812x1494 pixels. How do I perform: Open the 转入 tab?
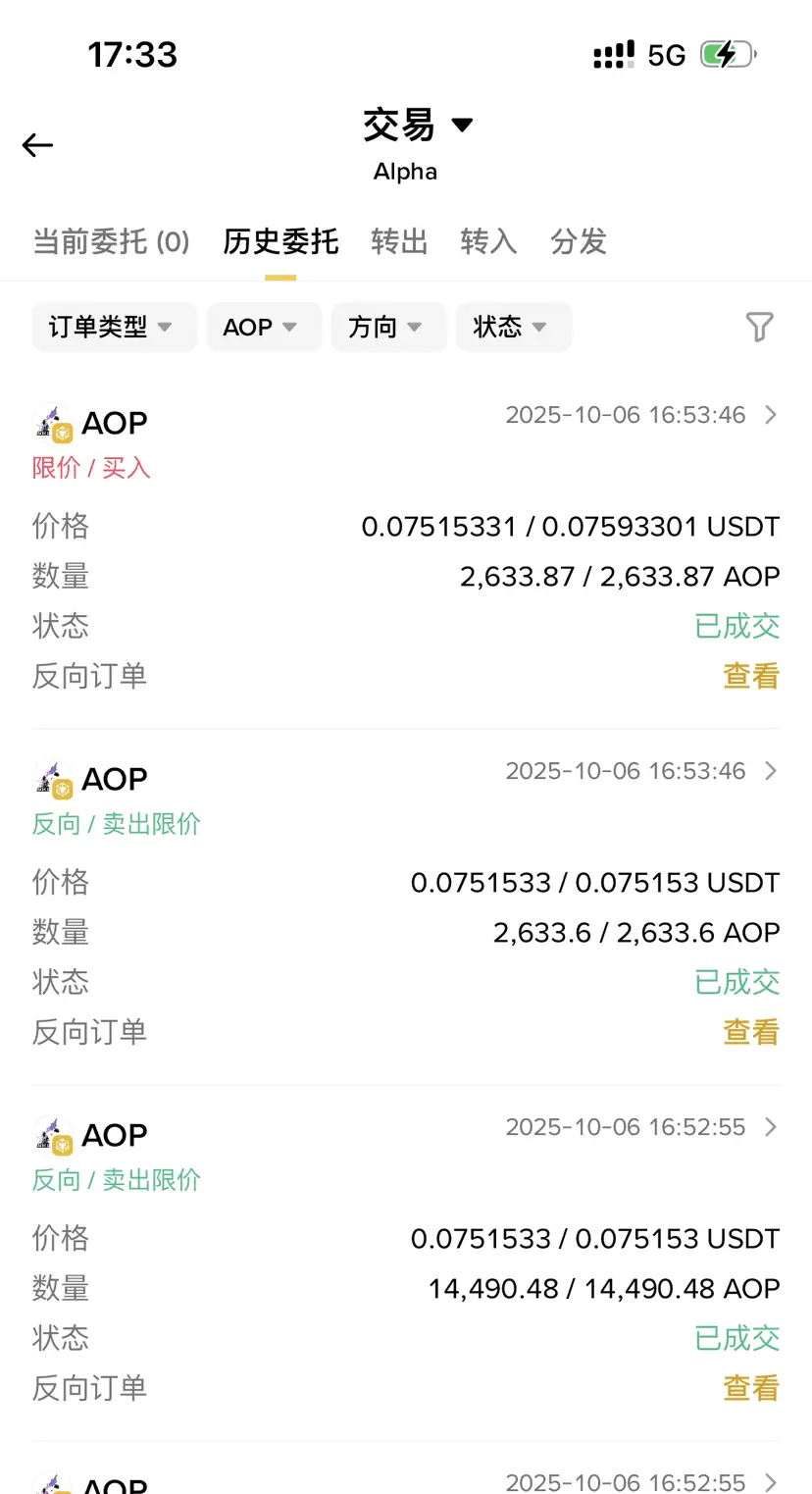click(x=488, y=241)
